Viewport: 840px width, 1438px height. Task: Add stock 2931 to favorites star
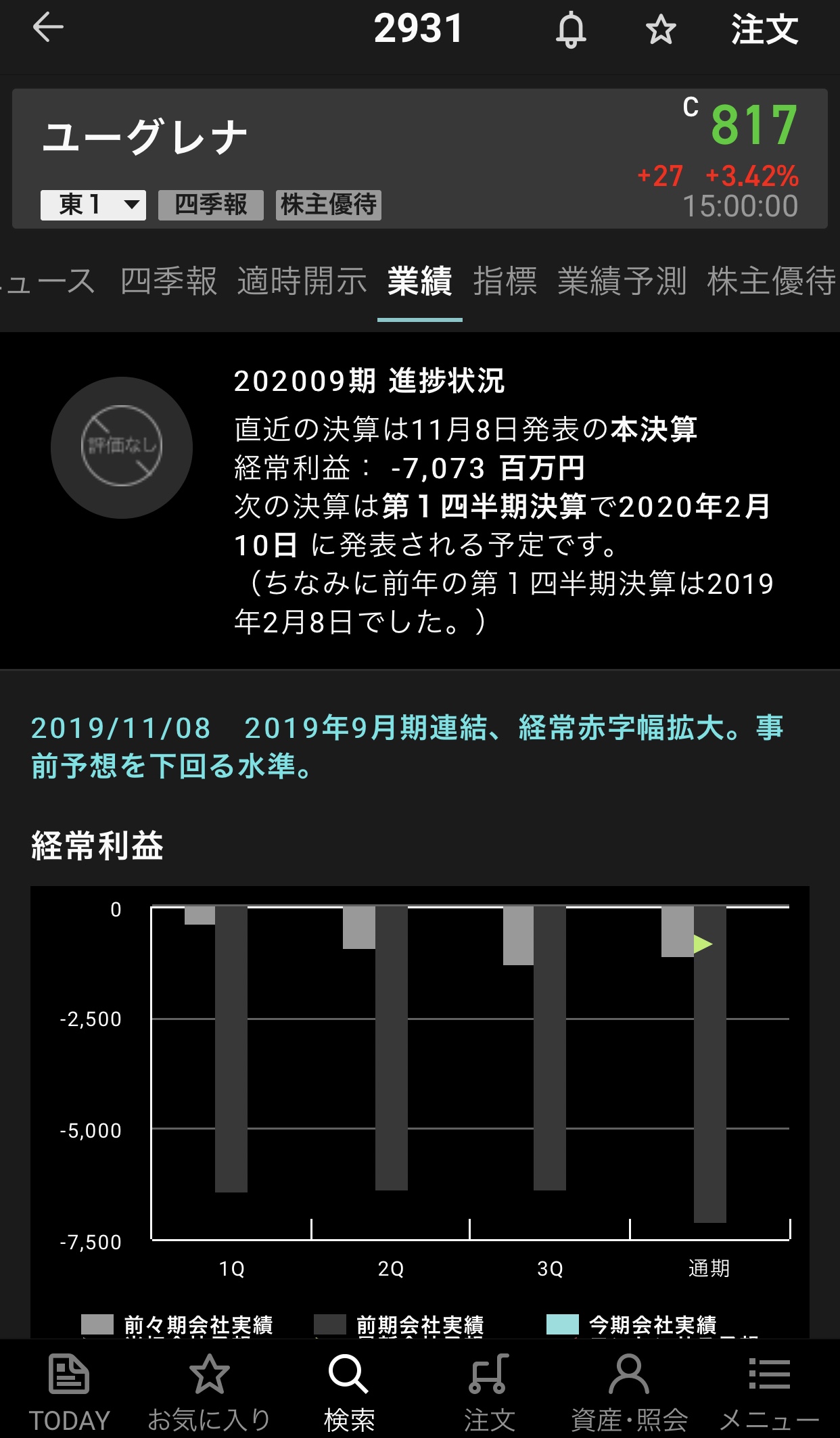(660, 30)
